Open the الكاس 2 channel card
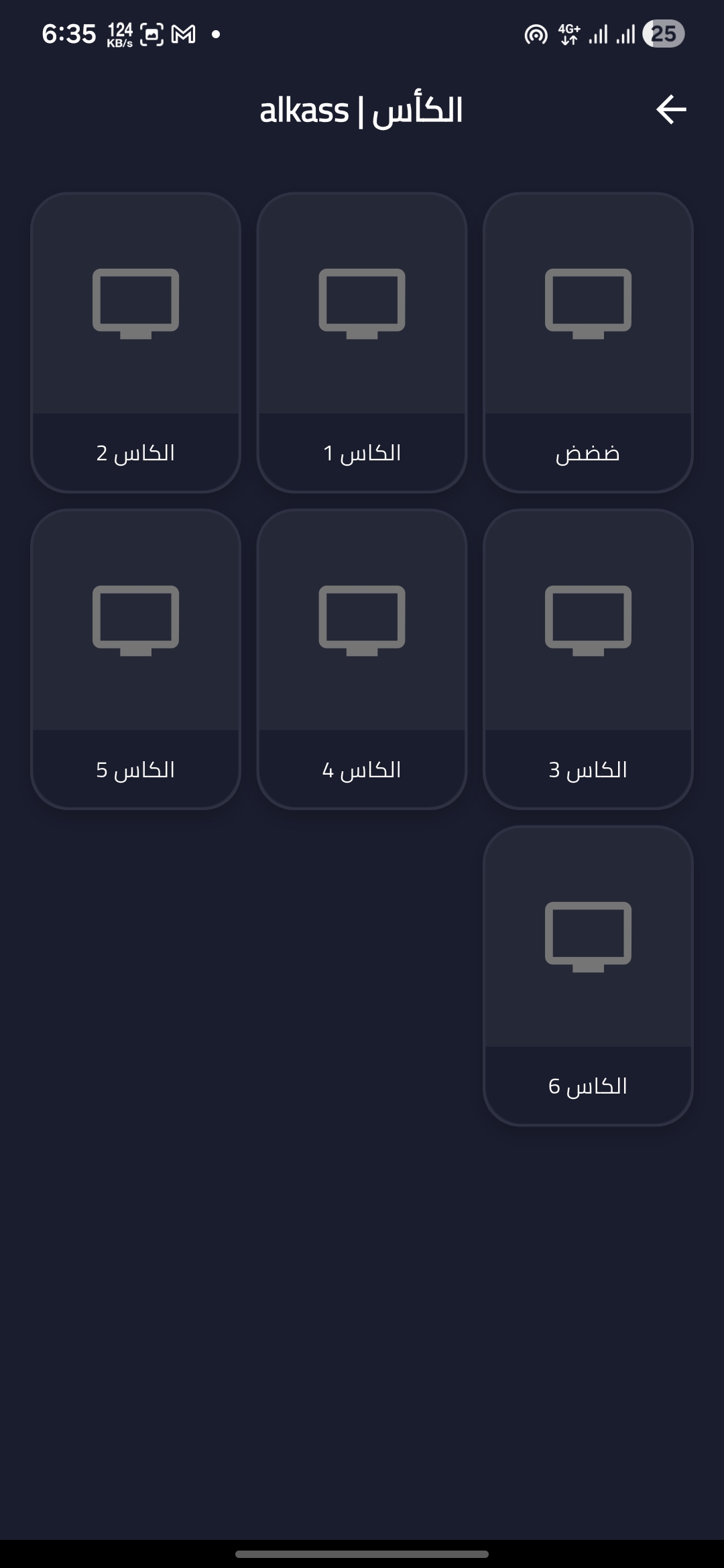The image size is (724, 1568). coord(135,342)
